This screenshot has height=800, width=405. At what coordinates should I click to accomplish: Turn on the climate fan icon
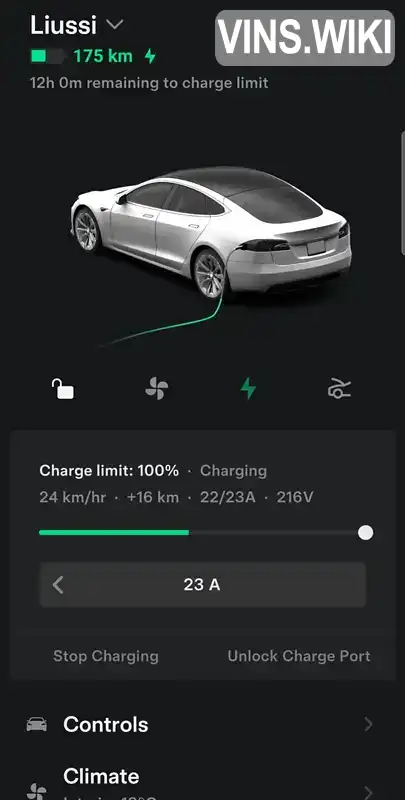tap(157, 389)
